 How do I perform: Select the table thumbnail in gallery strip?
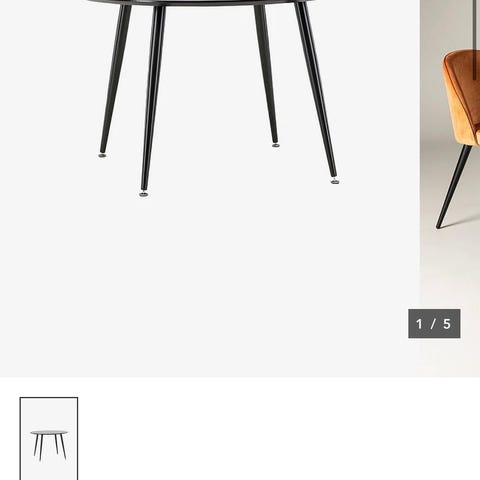[x=49, y=438]
